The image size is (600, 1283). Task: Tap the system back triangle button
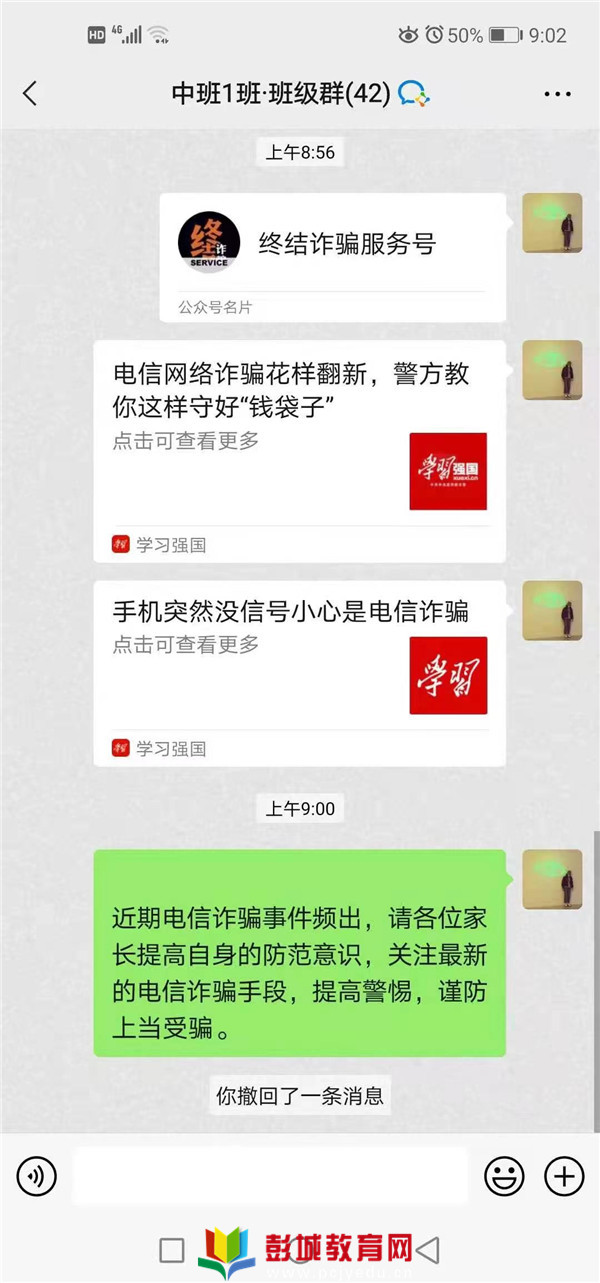[428, 1249]
